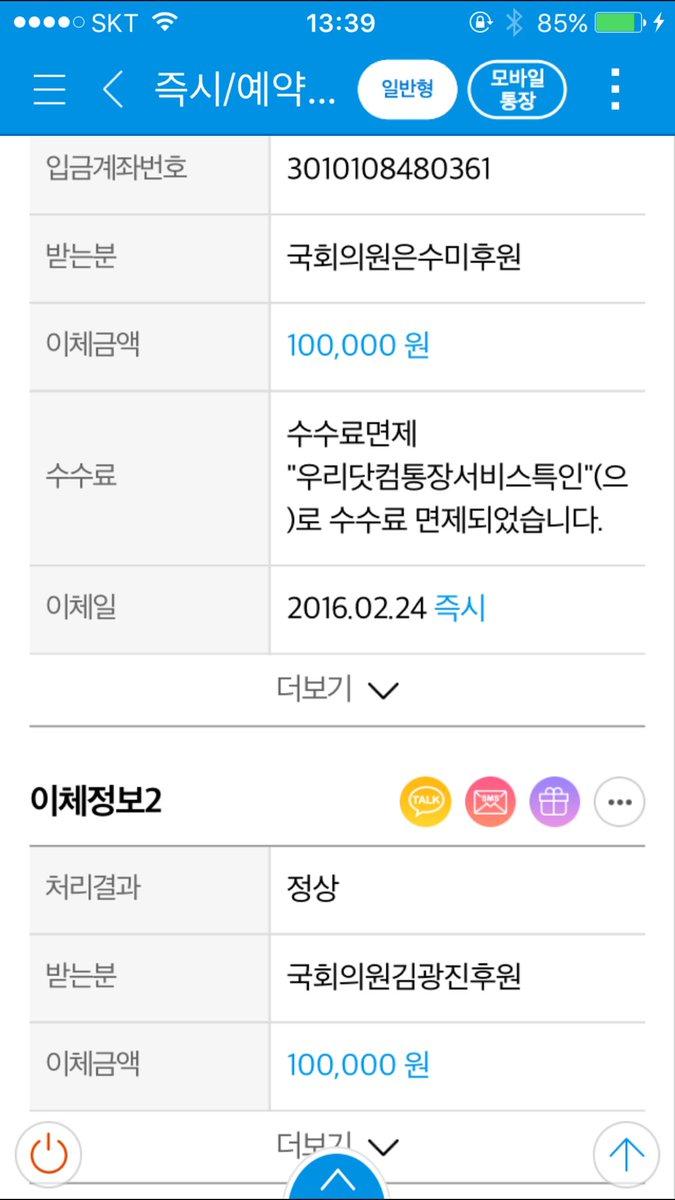Expand 더보기 under the 2016.02.24 transfer date

(337, 689)
